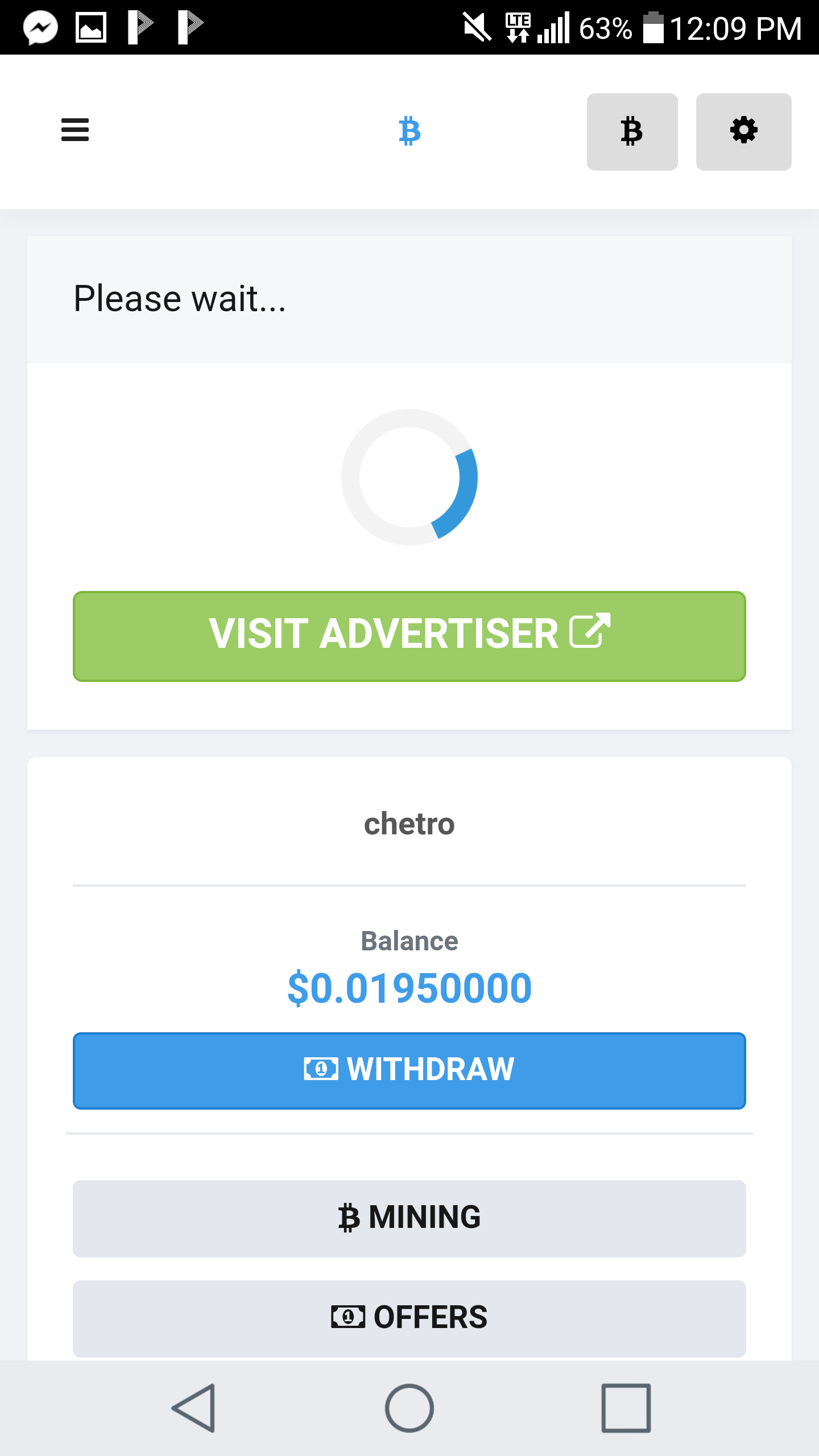Go back using system back button
The width and height of the screenshot is (819, 1456).
(x=194, y=1408)
